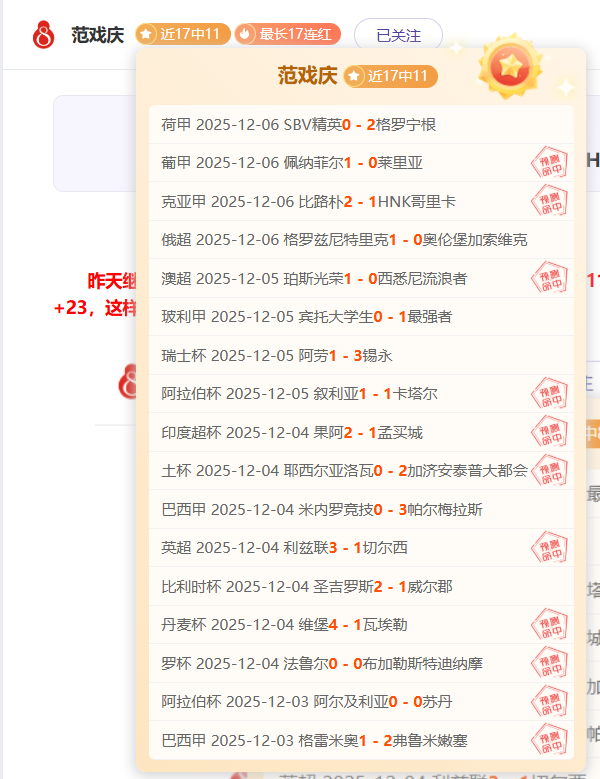Open 范戏庆's profile avatar
The image size is (600, 779).
(x=44, y=35)
